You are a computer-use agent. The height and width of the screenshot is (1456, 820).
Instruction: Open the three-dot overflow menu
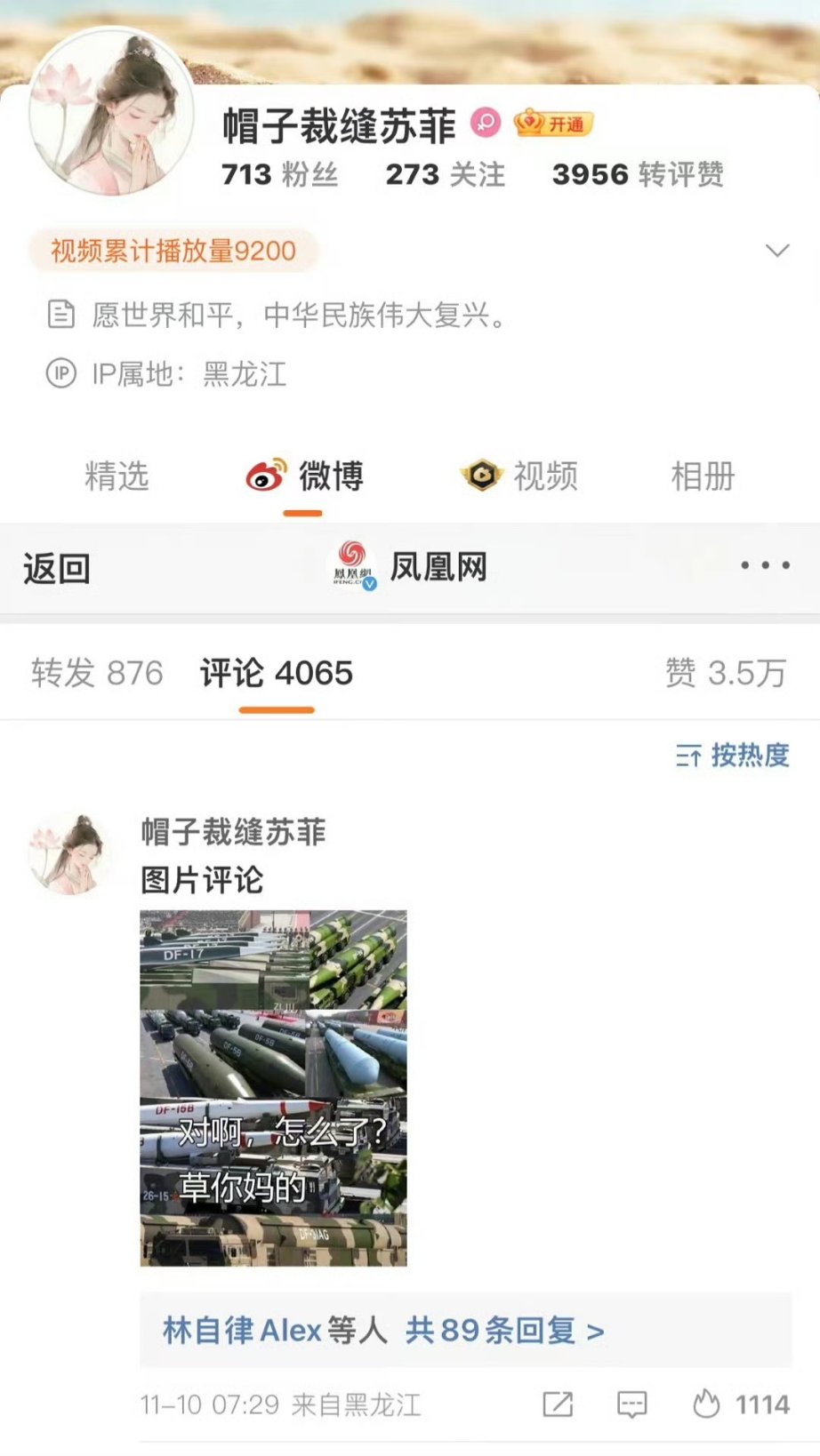point(765,565)
